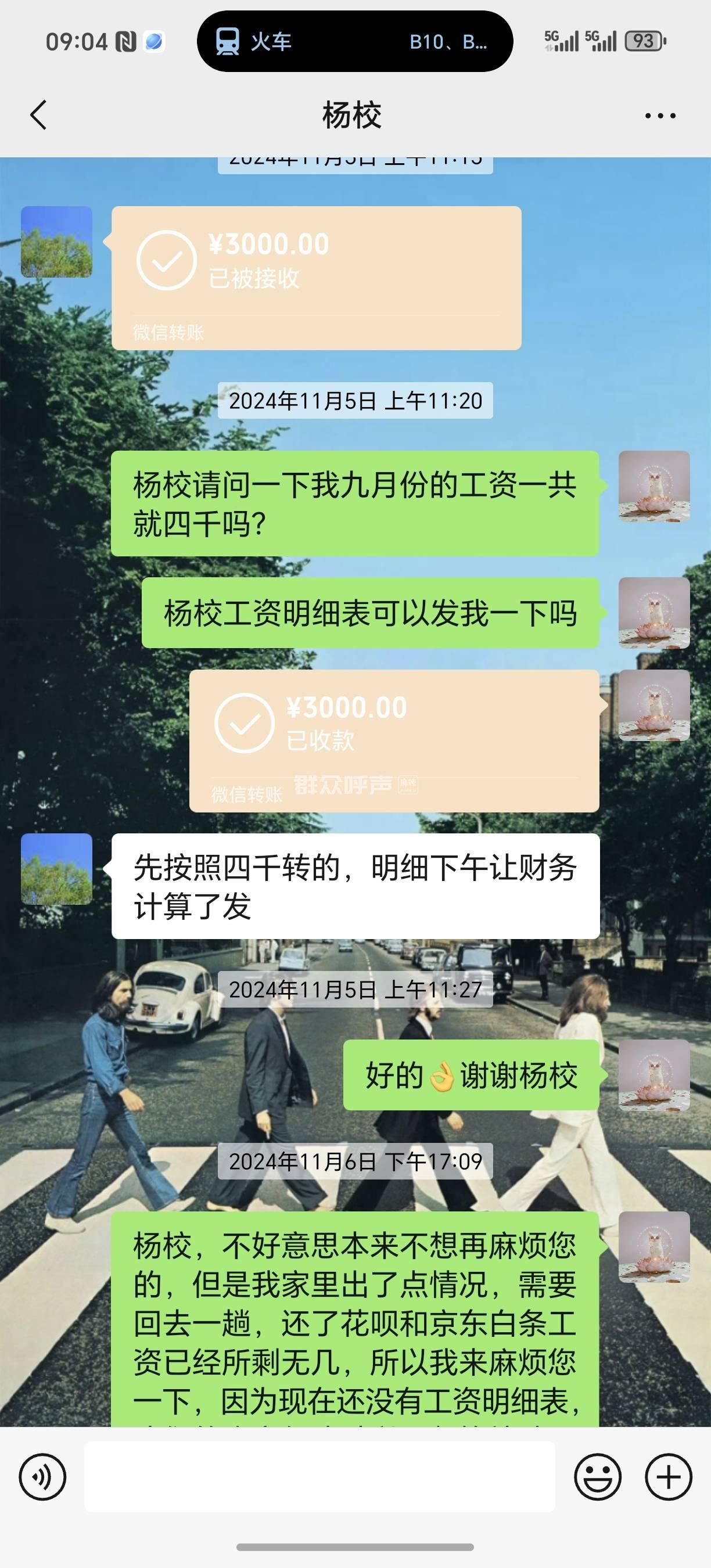Open the chat info overflow menu
The height and width of the screenshot is (1568, 711).
[660, 115]
